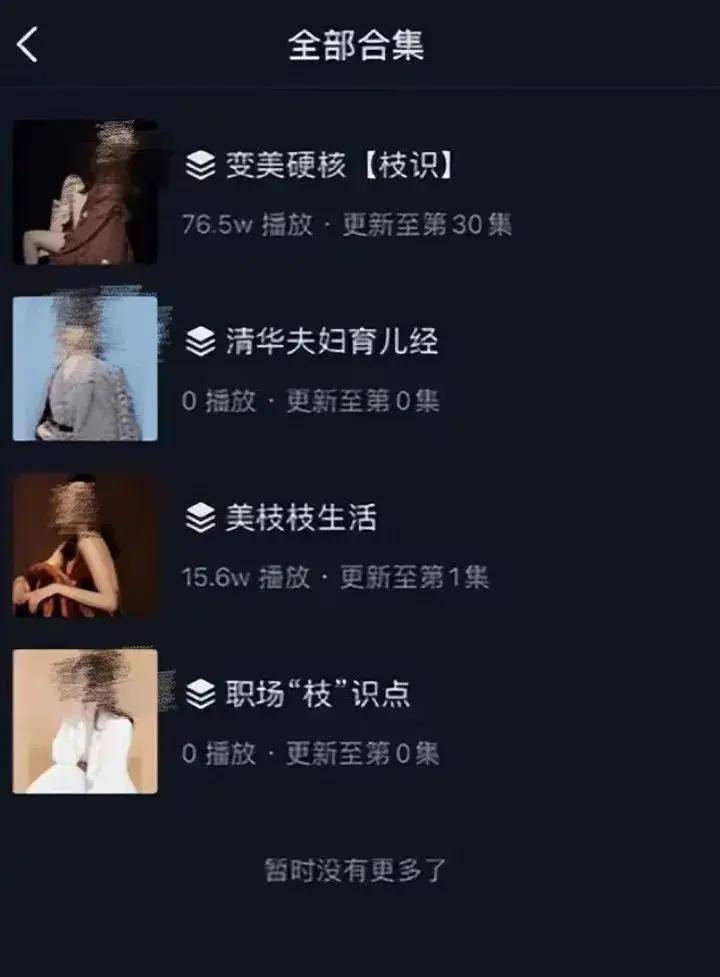Viewport: 720px width, 977px height.
Task: Go back using the top-left arrow
Action: pos(28,45)
